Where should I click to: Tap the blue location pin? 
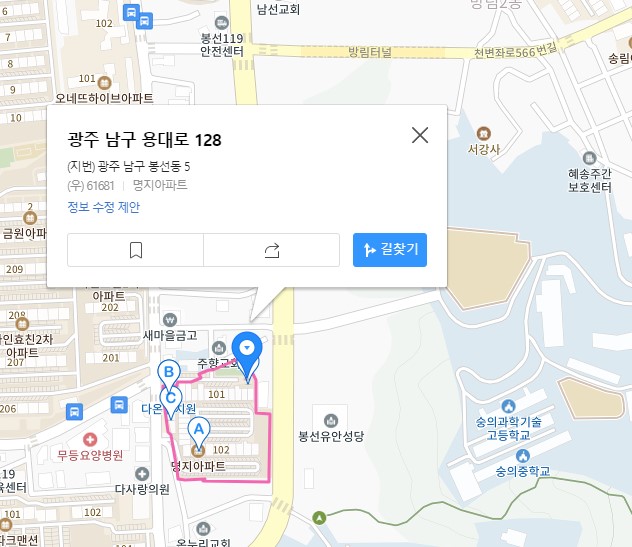[x=246, y=349]
